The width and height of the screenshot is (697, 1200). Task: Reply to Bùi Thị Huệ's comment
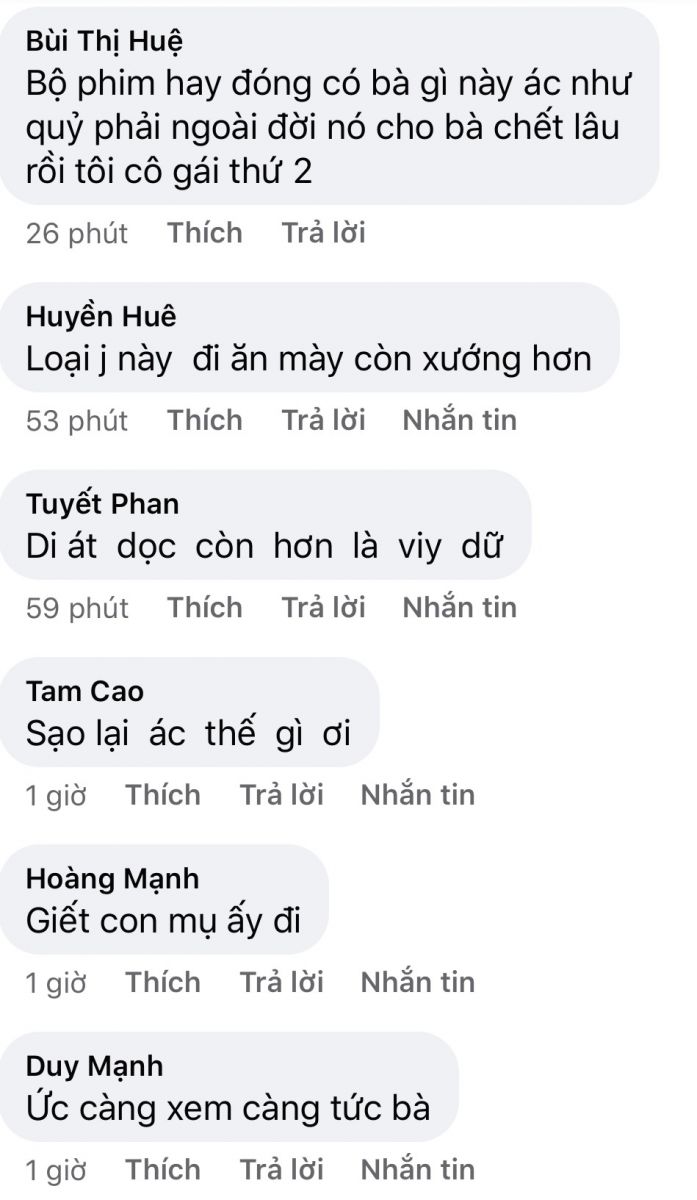coord(323,233)
